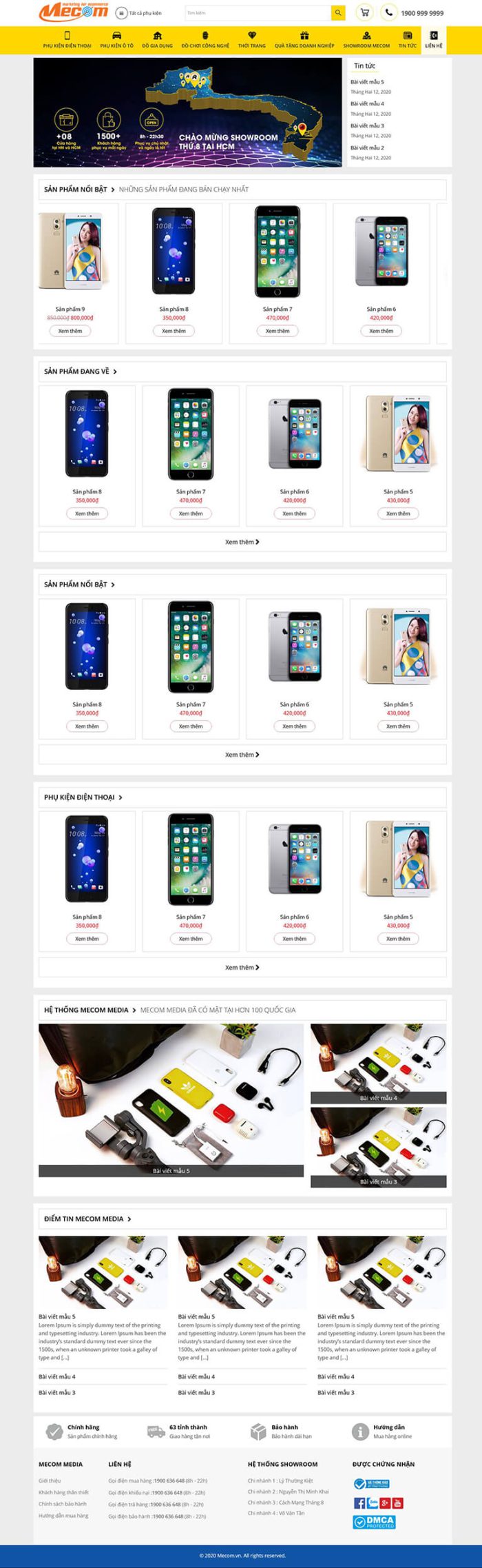The image size is (482, 1568).
Task: Open the Showroom Mecom page
Action: click(366, 40)
